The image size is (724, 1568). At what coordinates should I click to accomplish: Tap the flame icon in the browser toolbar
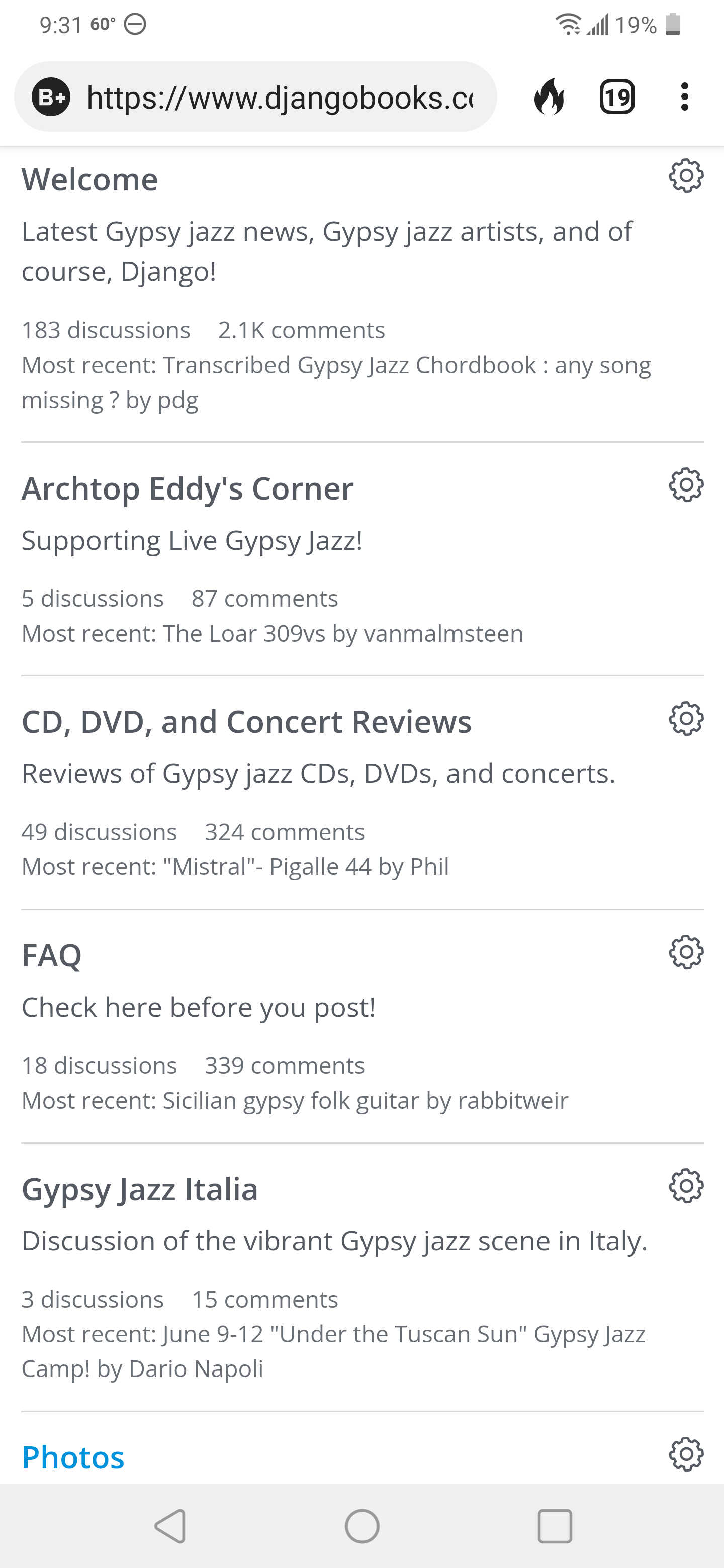[x=549, y=97]
